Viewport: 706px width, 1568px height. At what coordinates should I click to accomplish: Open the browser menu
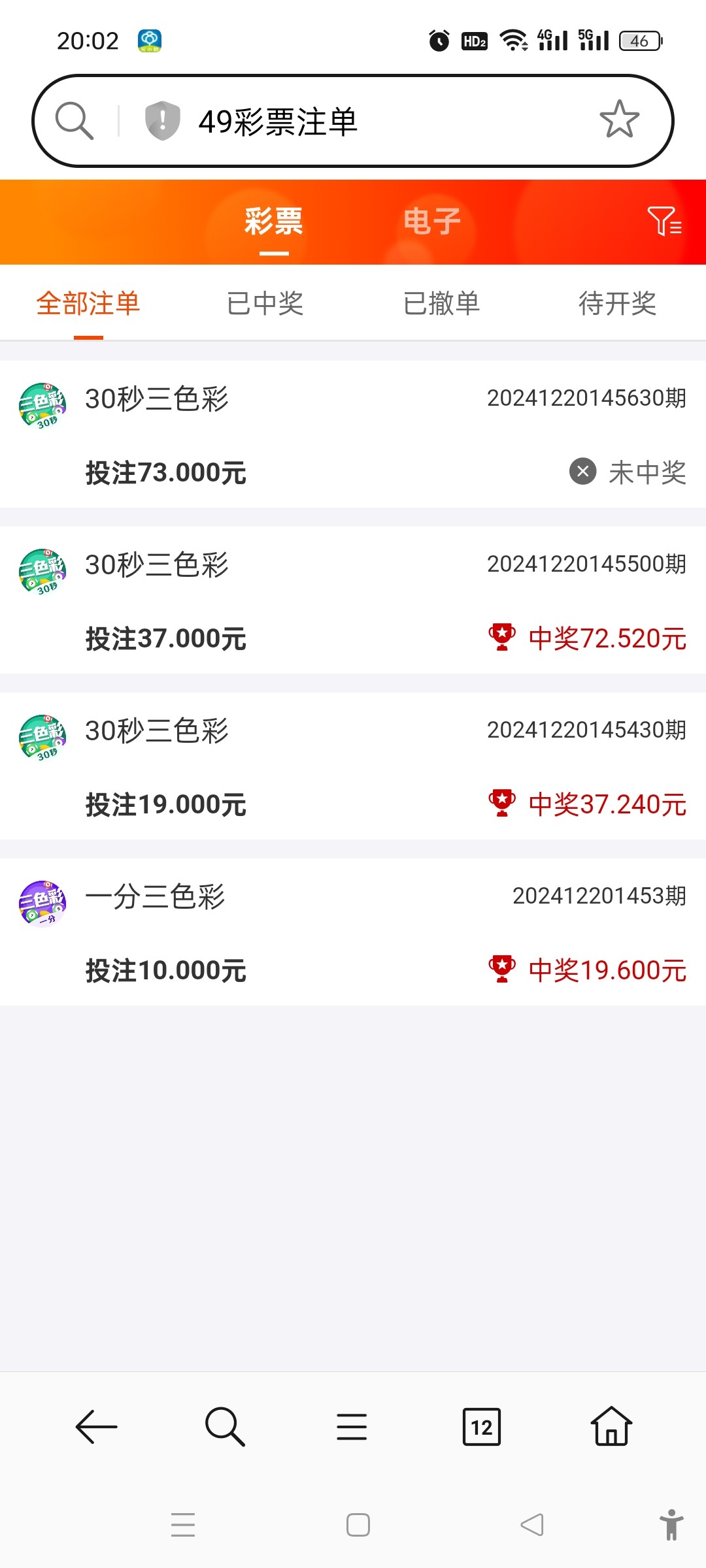(352, 1426)
